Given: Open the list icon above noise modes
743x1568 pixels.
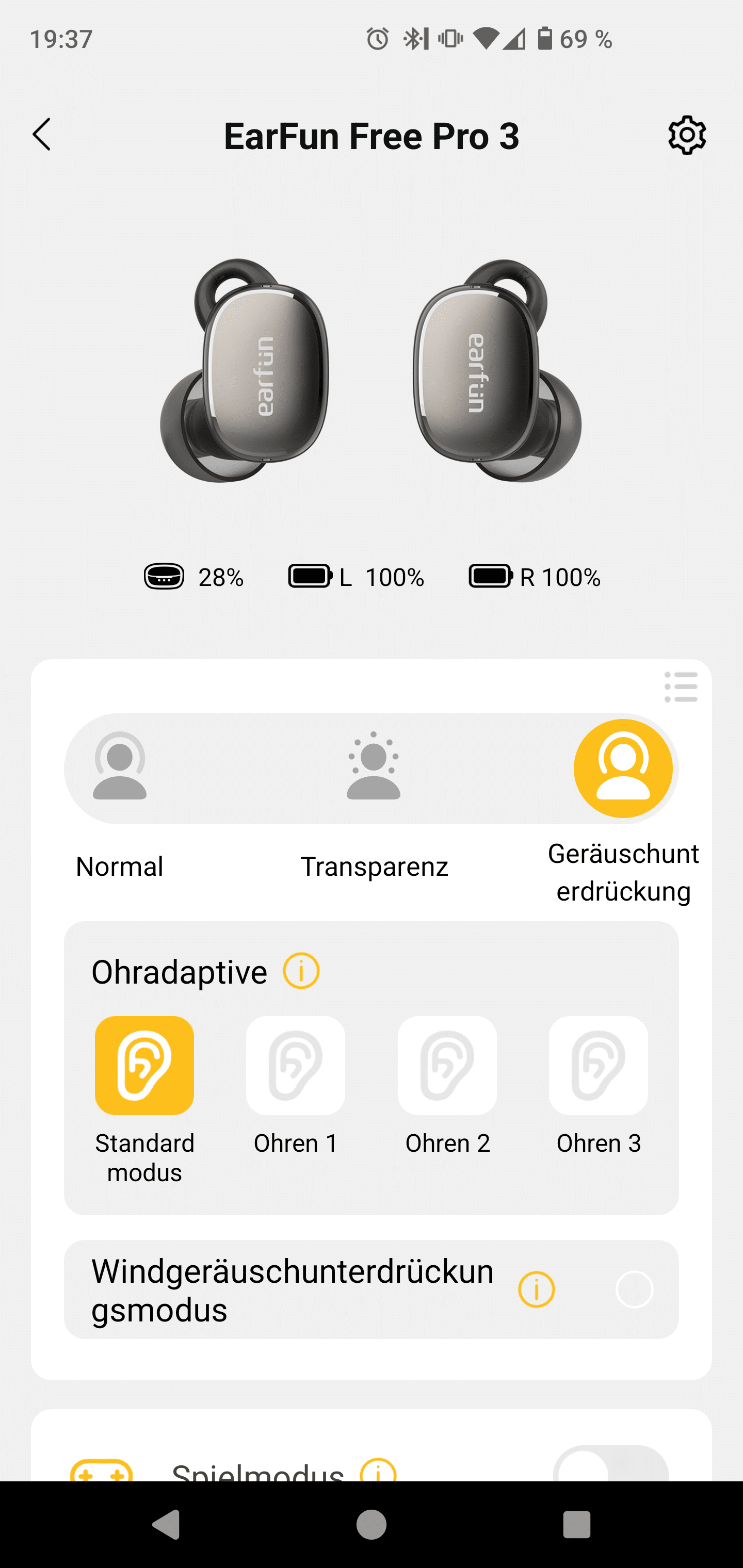Looking at the screenshot, I should pos(680,687).
